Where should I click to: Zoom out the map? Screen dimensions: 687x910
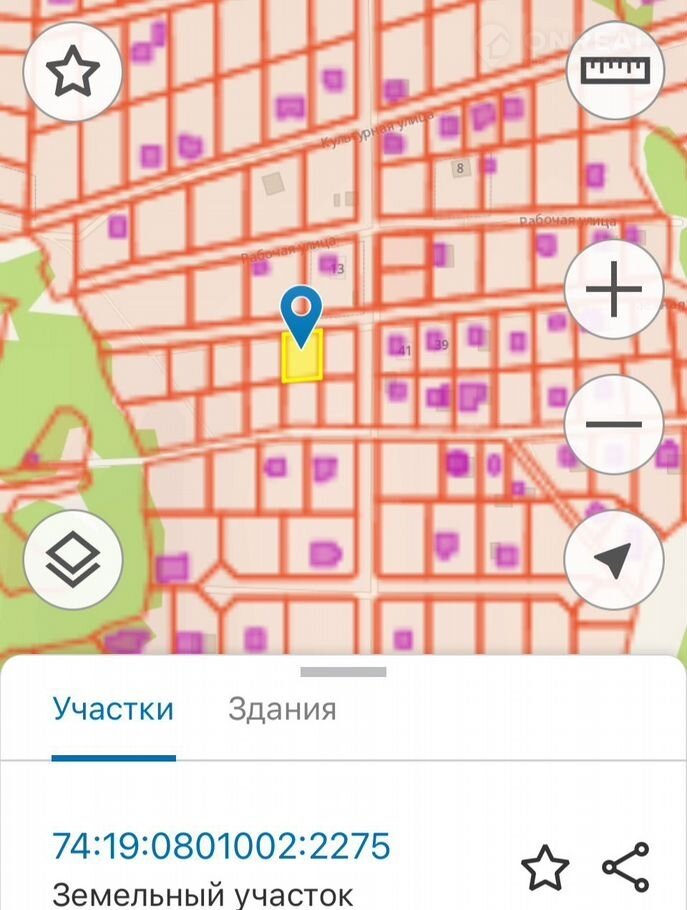(x=614, y=424)
